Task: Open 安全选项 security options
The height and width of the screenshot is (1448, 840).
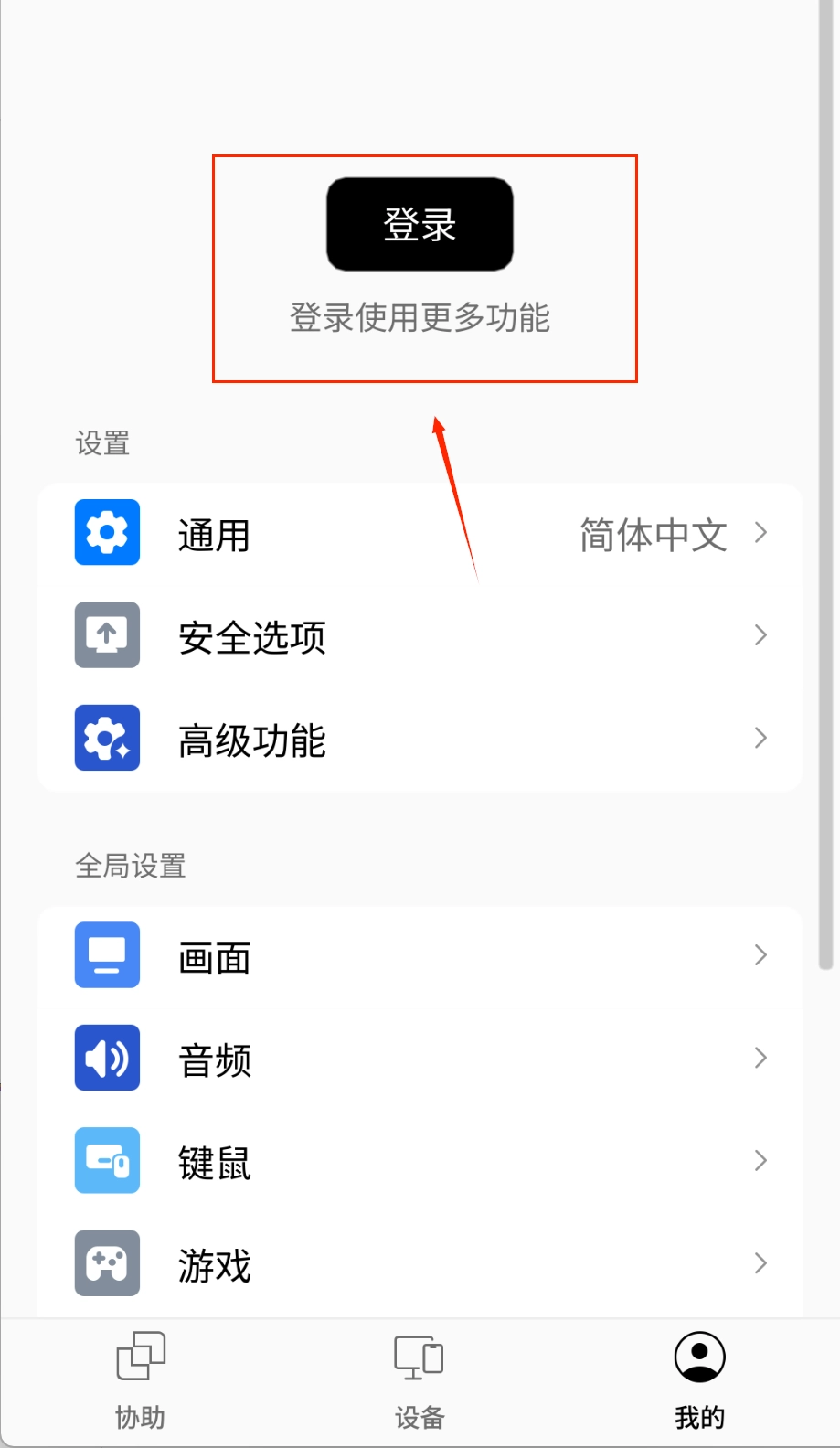Action: (x=420, y=636)
